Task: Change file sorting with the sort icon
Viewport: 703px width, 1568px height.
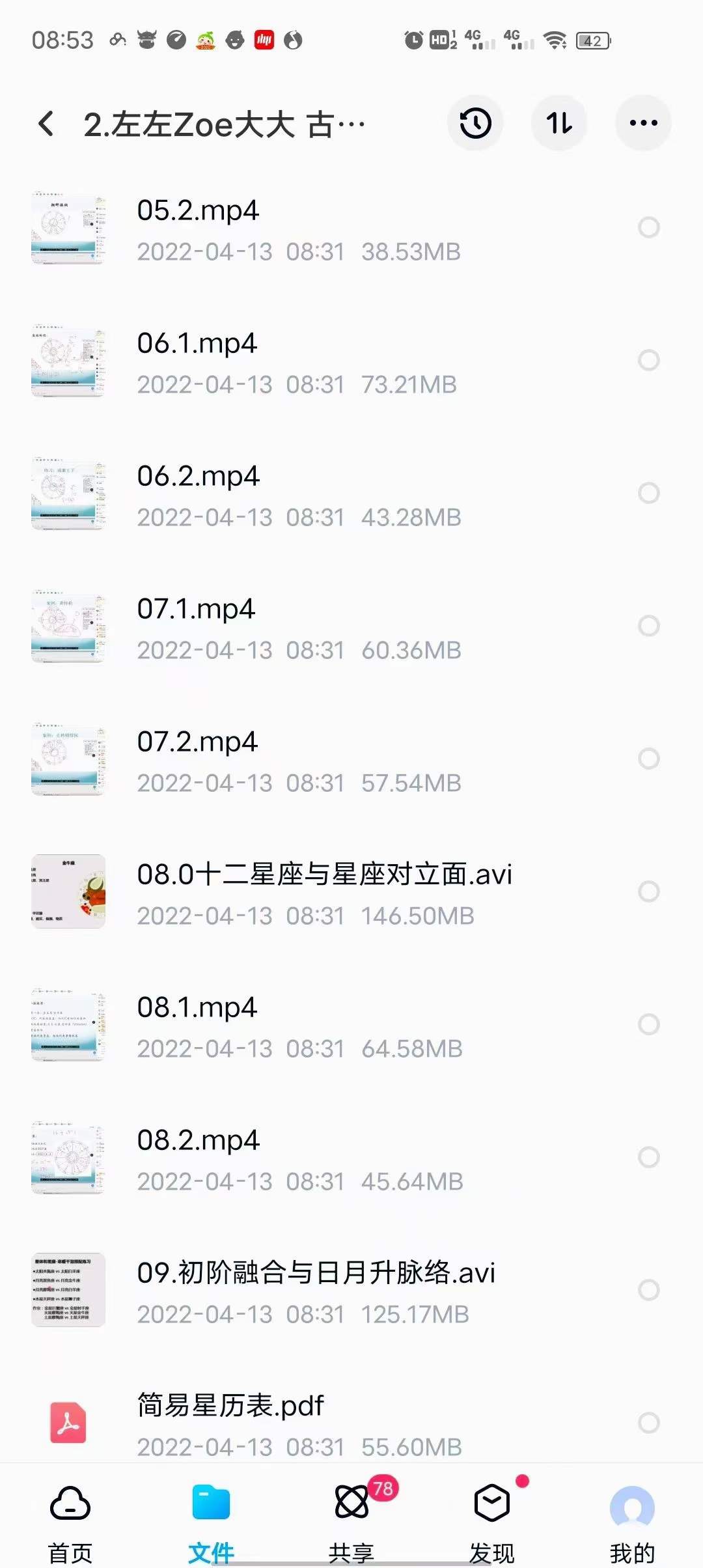Action: pos(559,122)
